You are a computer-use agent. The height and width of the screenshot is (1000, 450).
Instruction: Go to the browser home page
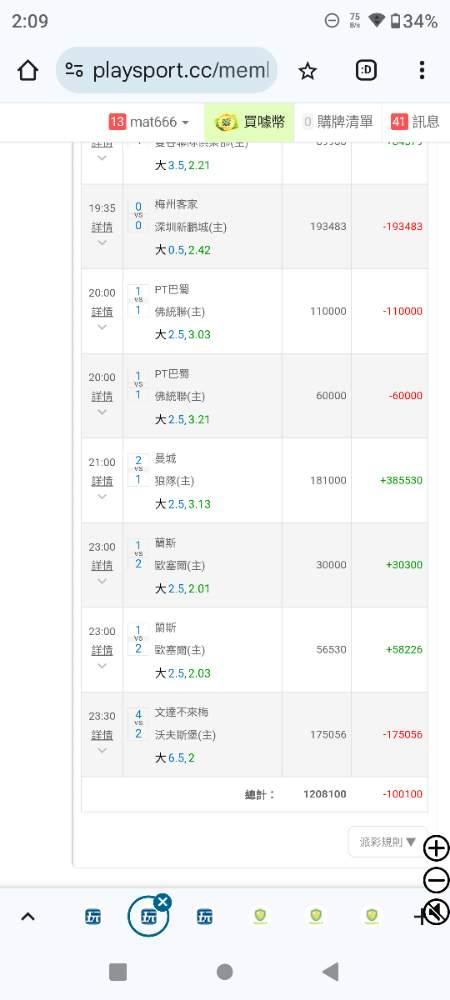[27, 71]
